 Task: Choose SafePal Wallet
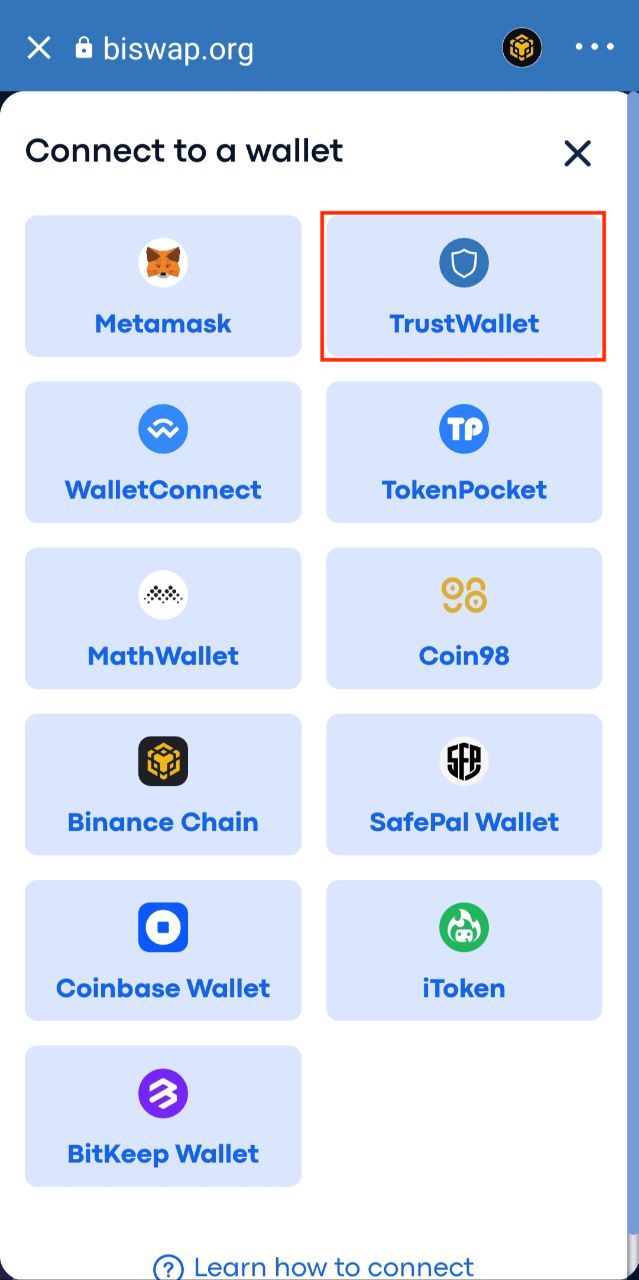[x=464, y=784]
